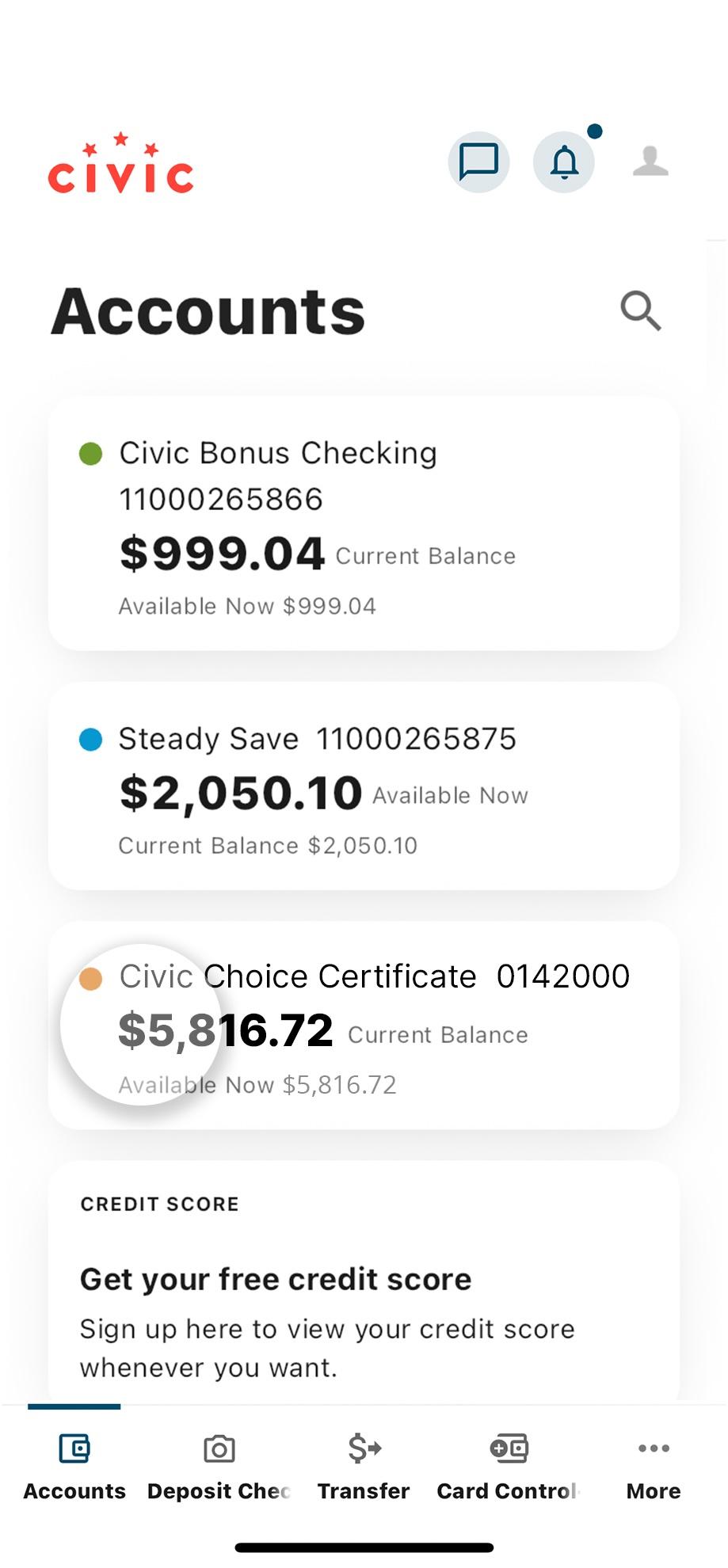Tap the orange status dot on Civic Choice Certificate
This screenshot has width=728, height=1568.
coord(90,977)
